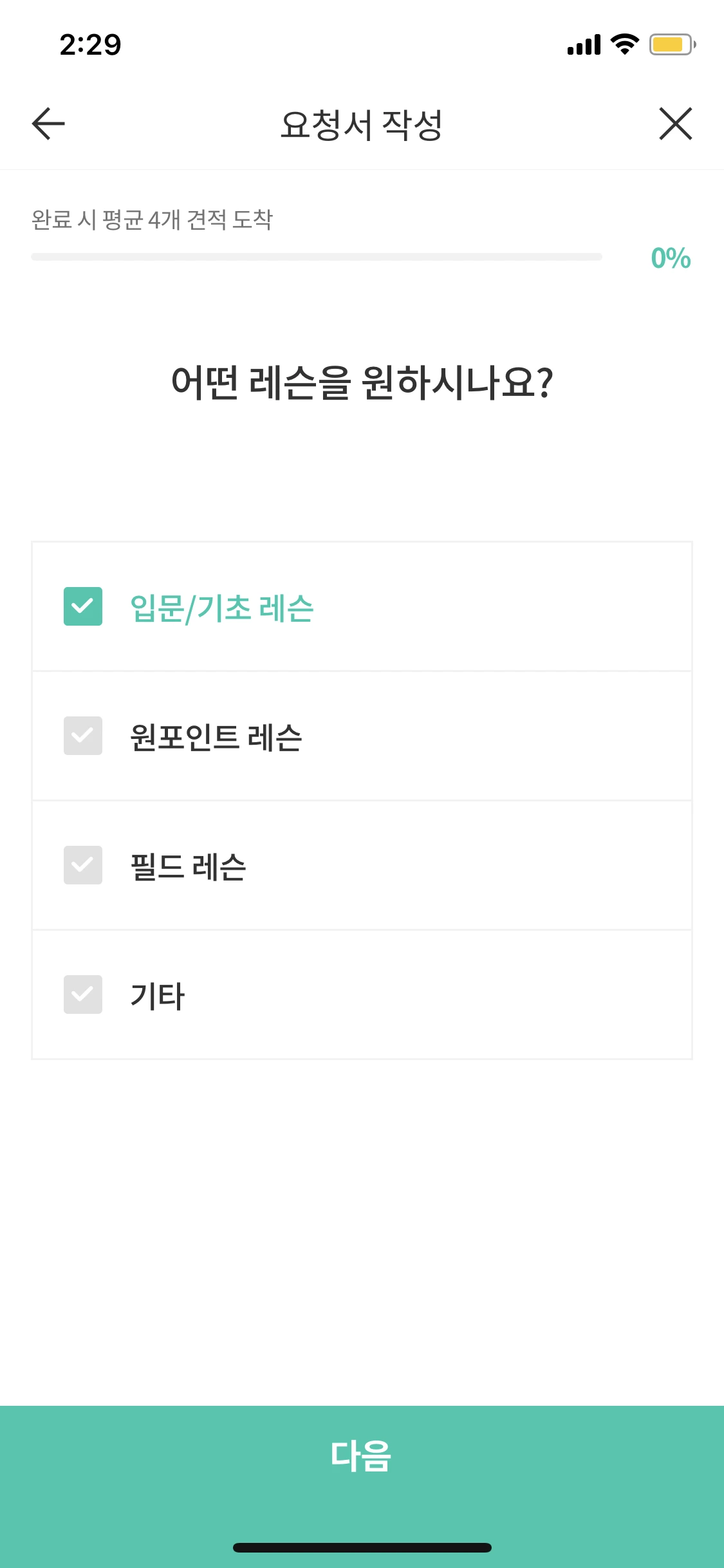Tap the home indicator at screen bottom
Viewport: 724px width, 1568px height.
coord(362,1548)
